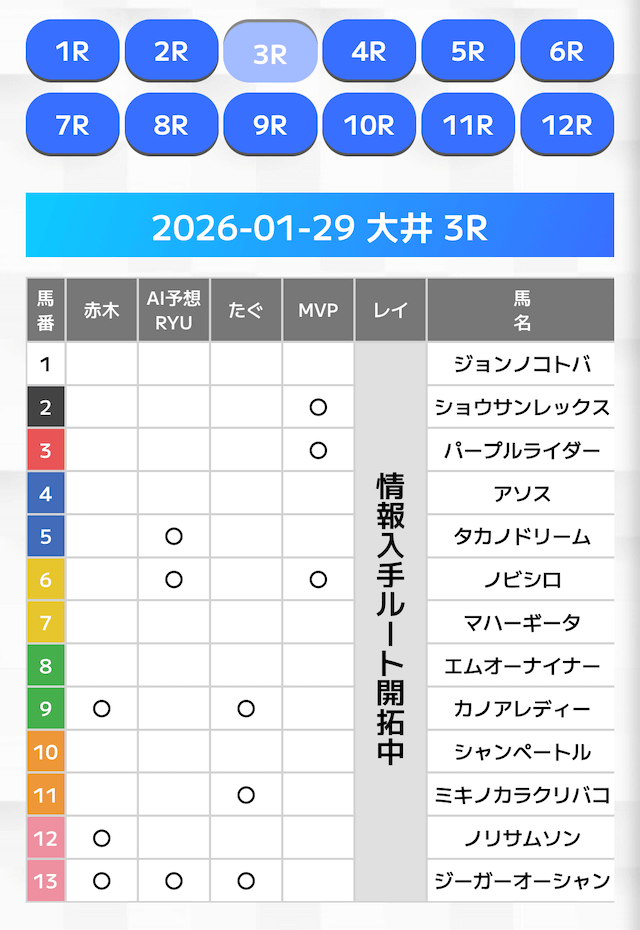Select the 1R race button
Screen dimensions: 640x930
coord(72,51)
